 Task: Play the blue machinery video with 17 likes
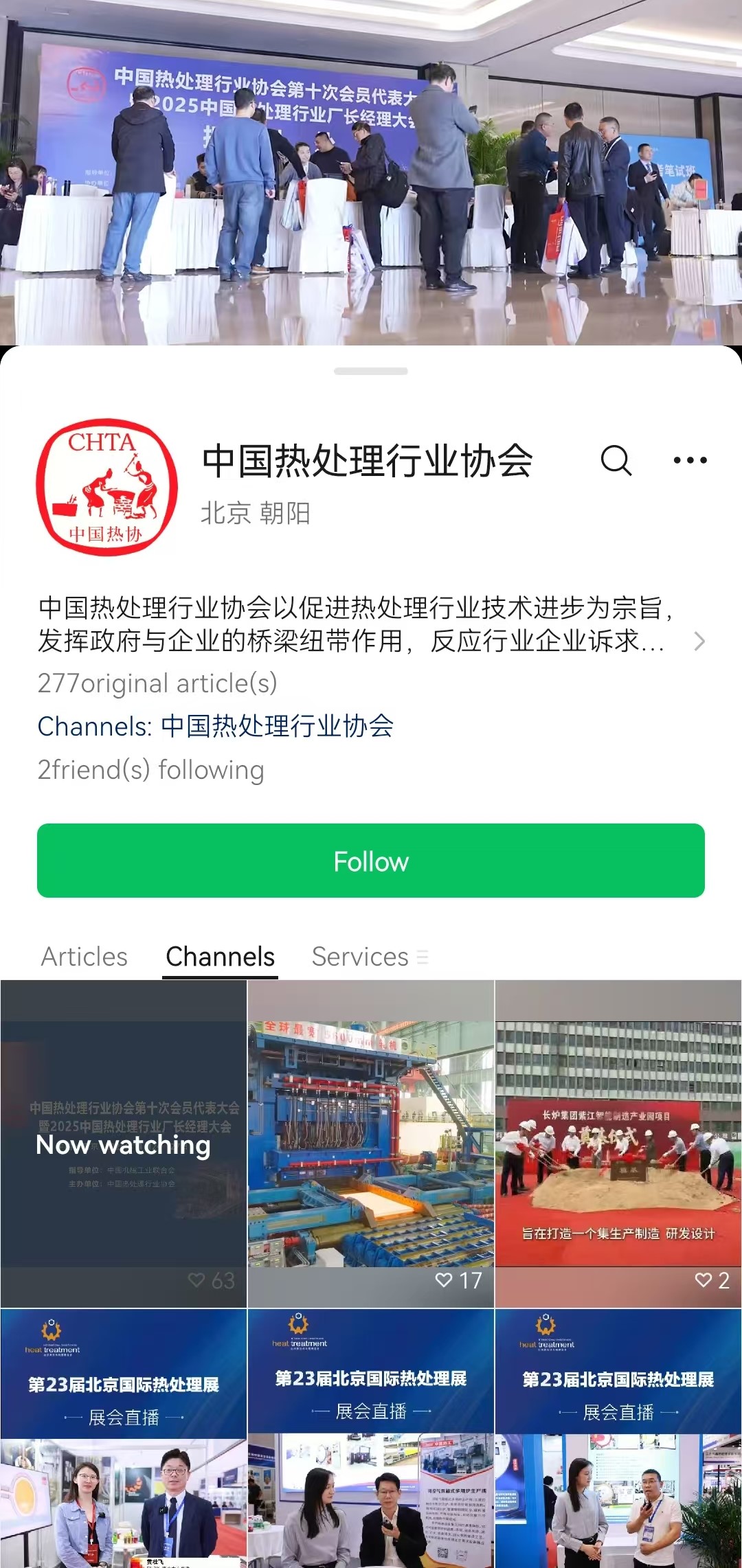pos(371,1144)
